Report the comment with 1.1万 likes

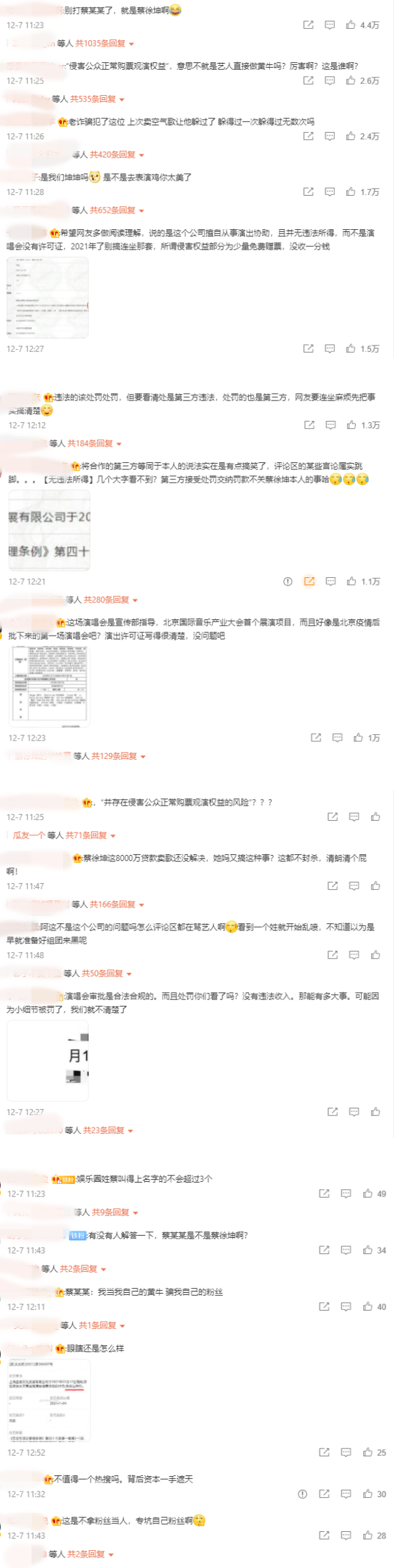(288, 581)
